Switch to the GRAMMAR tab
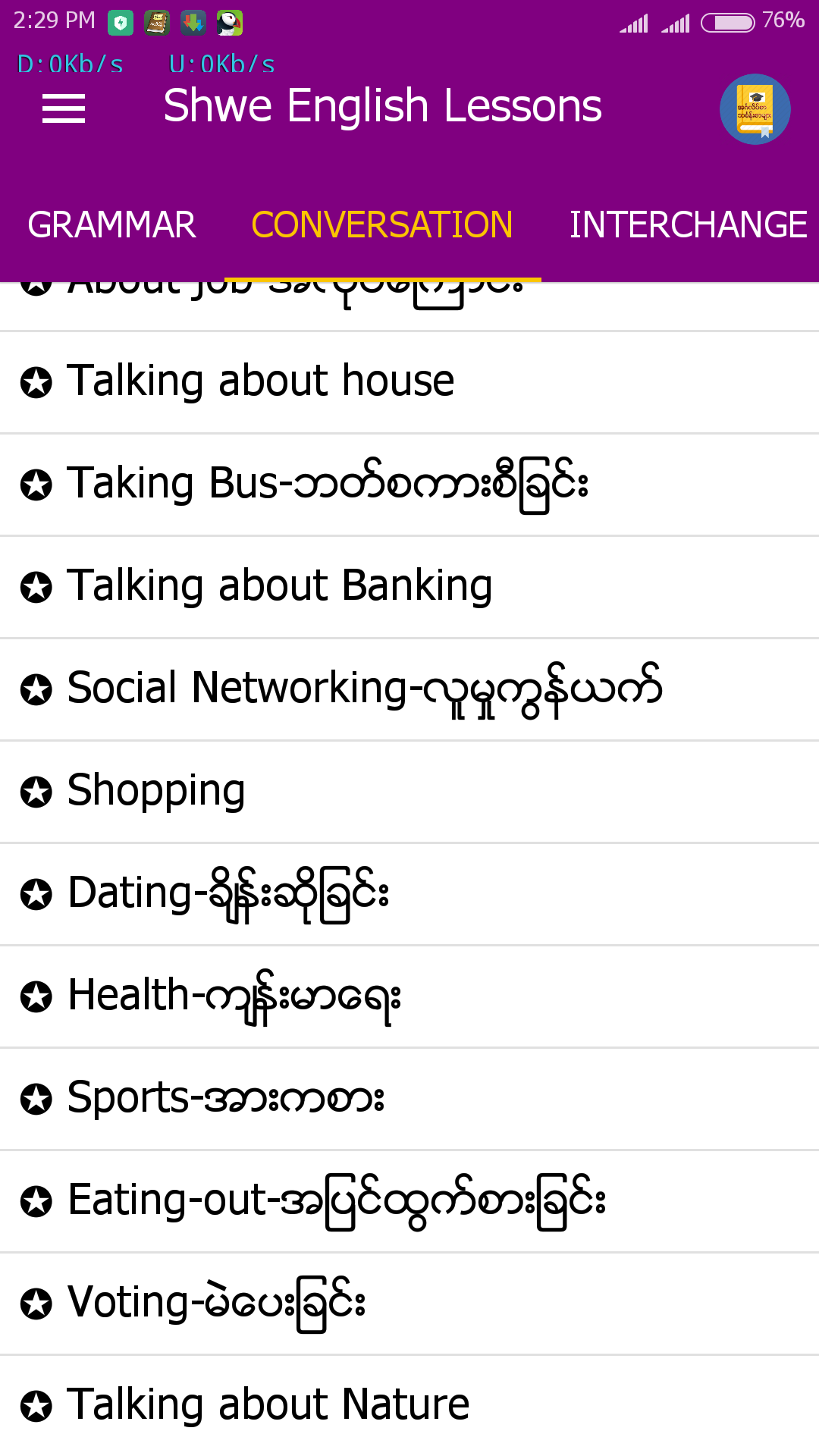The image size is (819, 1456). (x=111, y=225)
